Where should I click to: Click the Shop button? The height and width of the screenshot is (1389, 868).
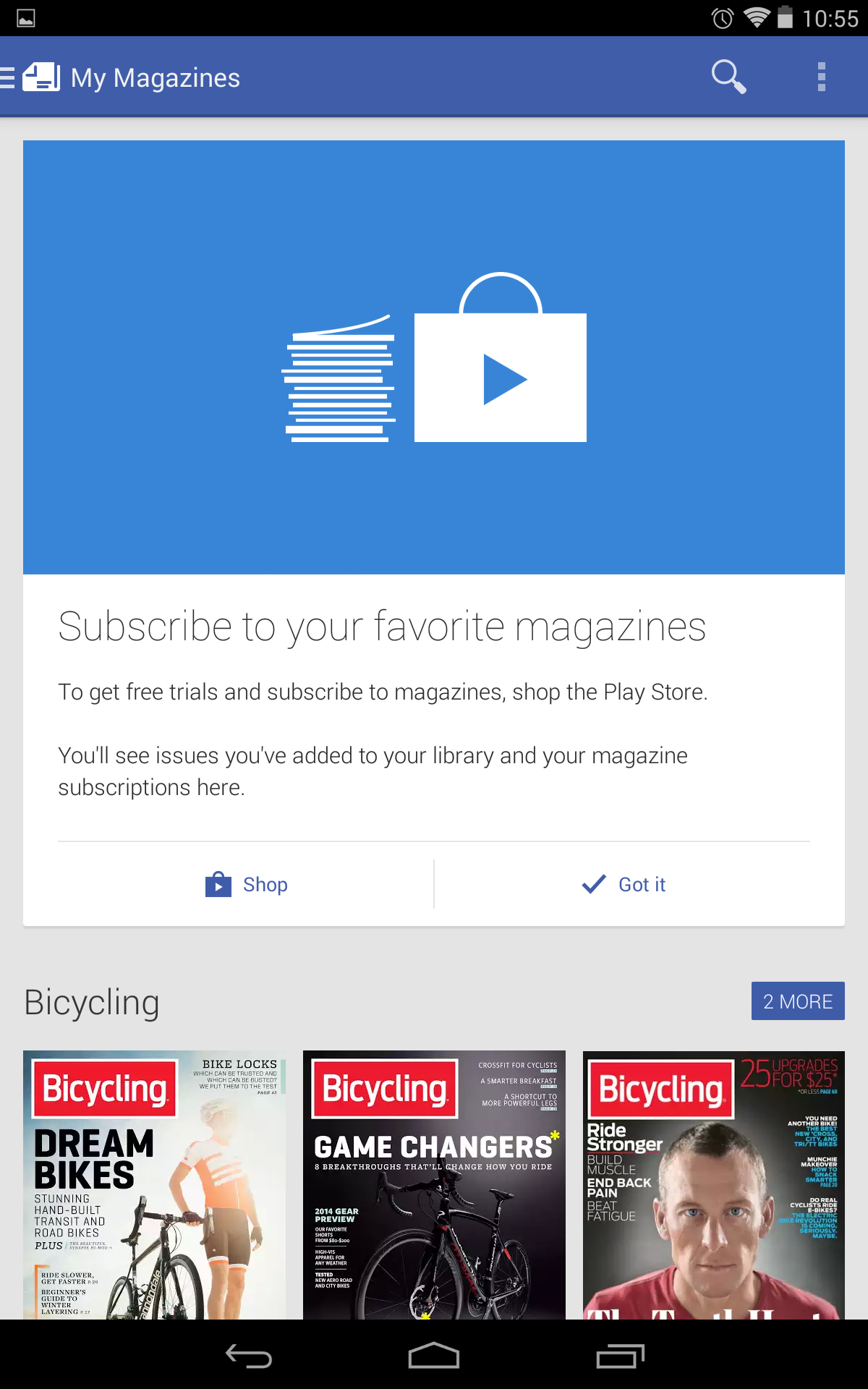pyautogui.click(x=265, y=884)
